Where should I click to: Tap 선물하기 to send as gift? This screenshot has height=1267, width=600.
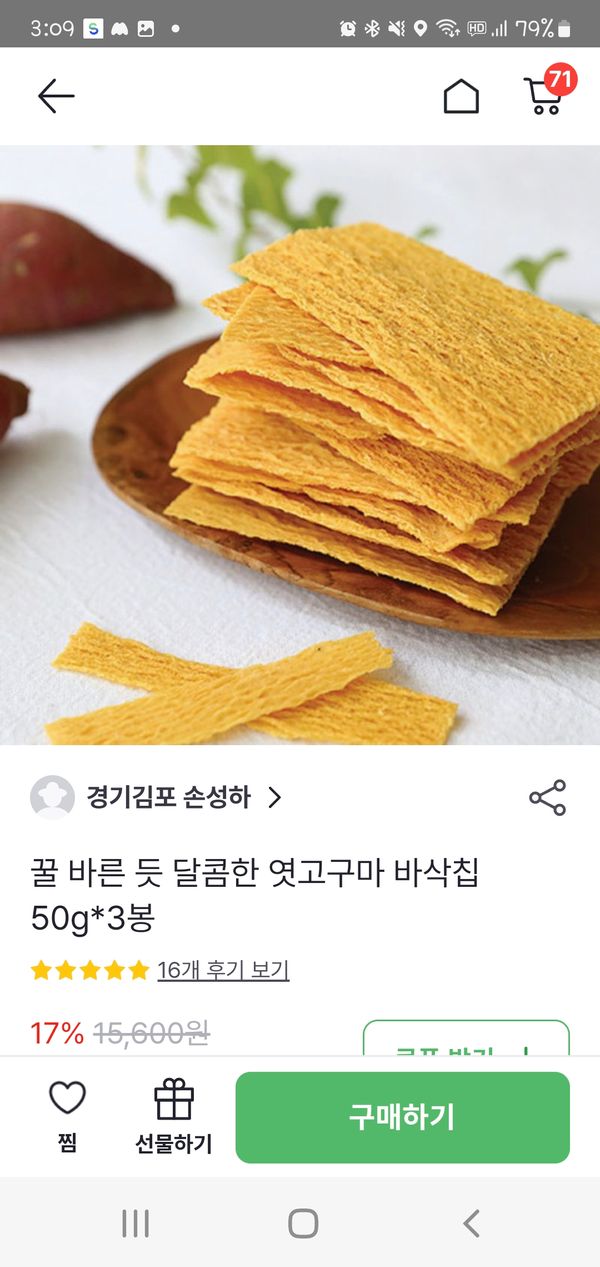(x=174, y=1117)
